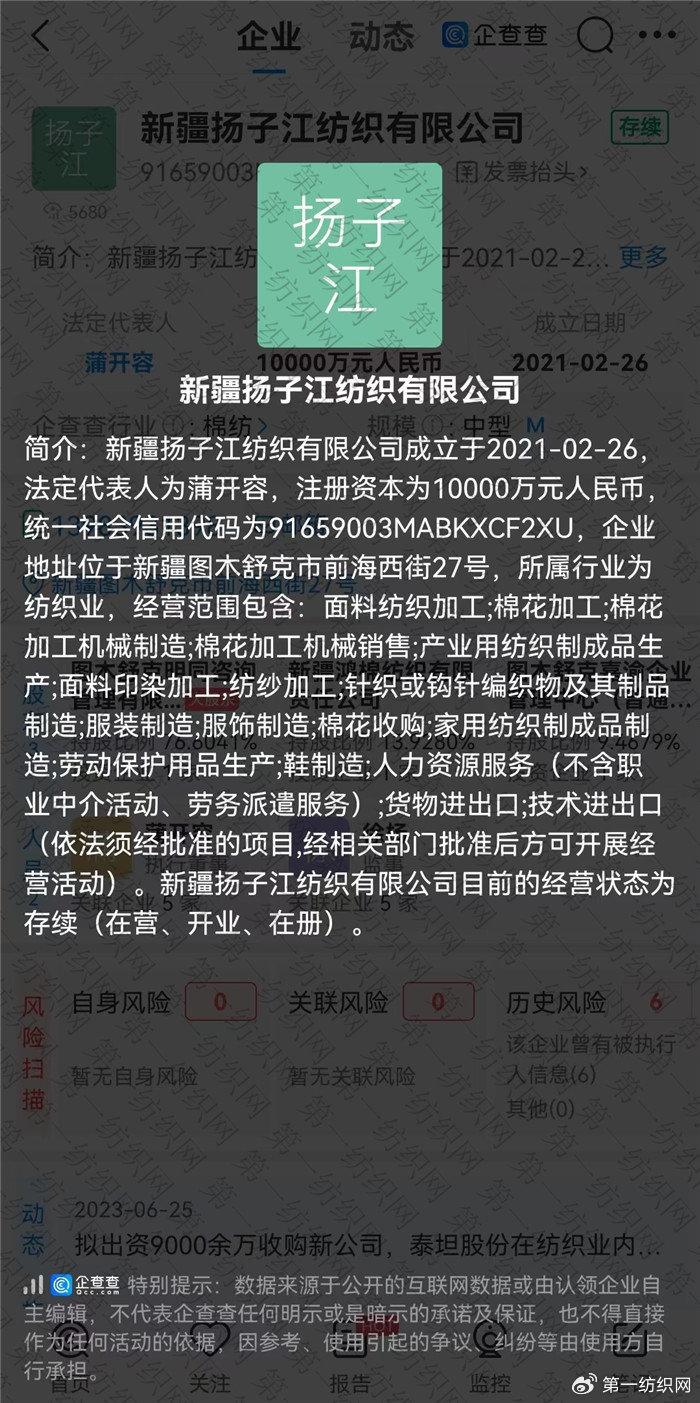Go back with the top-left arrow
This screenshot has width=700, height=1403.
pos(40,37)
